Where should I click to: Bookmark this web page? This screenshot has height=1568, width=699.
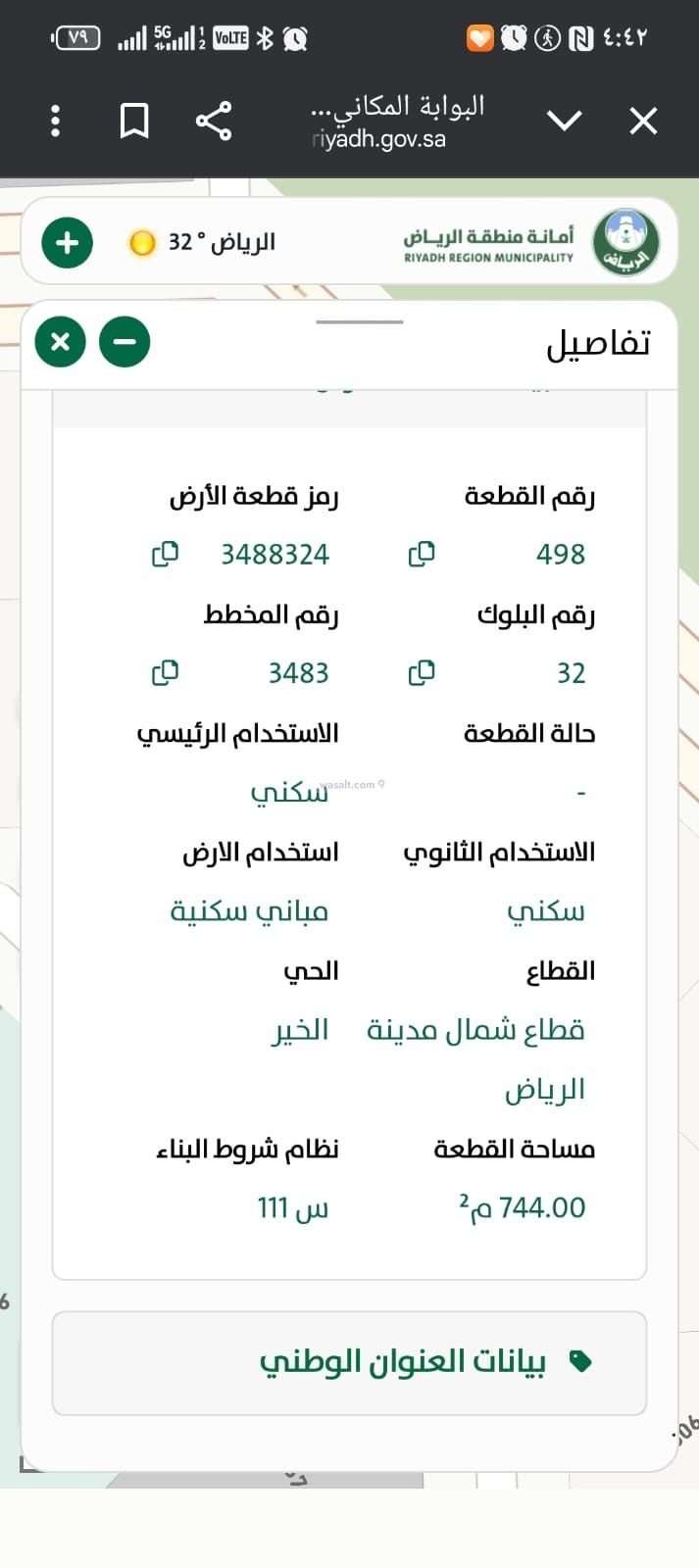pyautogui.click(x=134, y=121)
